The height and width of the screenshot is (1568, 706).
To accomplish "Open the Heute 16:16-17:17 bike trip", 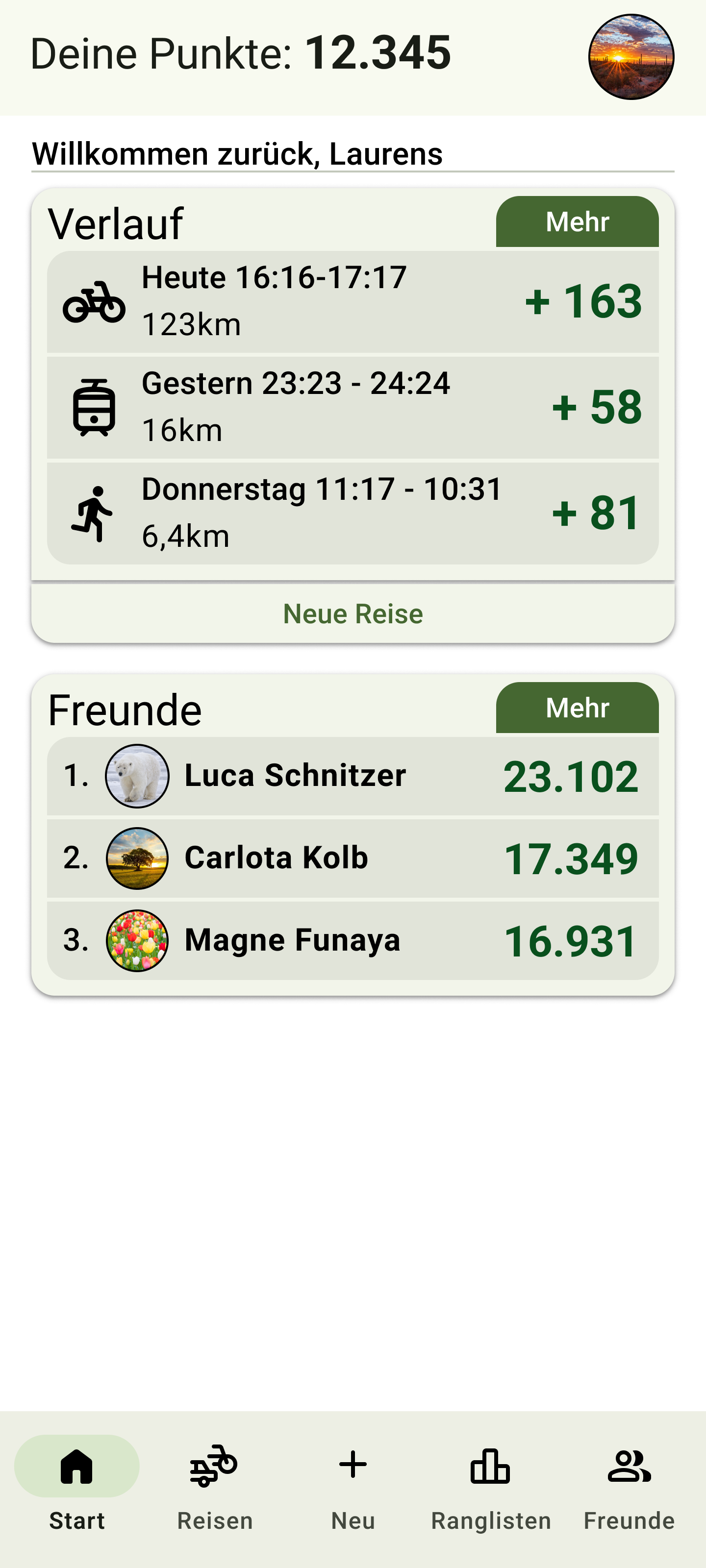I will [353, 301].
